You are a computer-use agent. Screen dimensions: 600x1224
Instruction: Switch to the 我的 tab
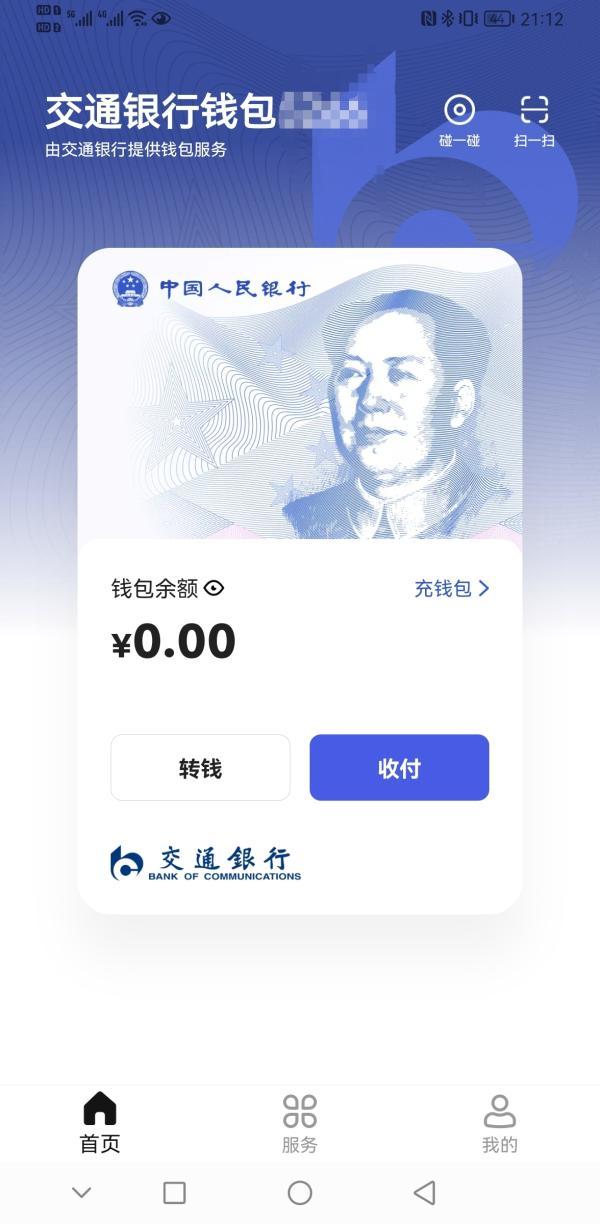(499, 1124)
